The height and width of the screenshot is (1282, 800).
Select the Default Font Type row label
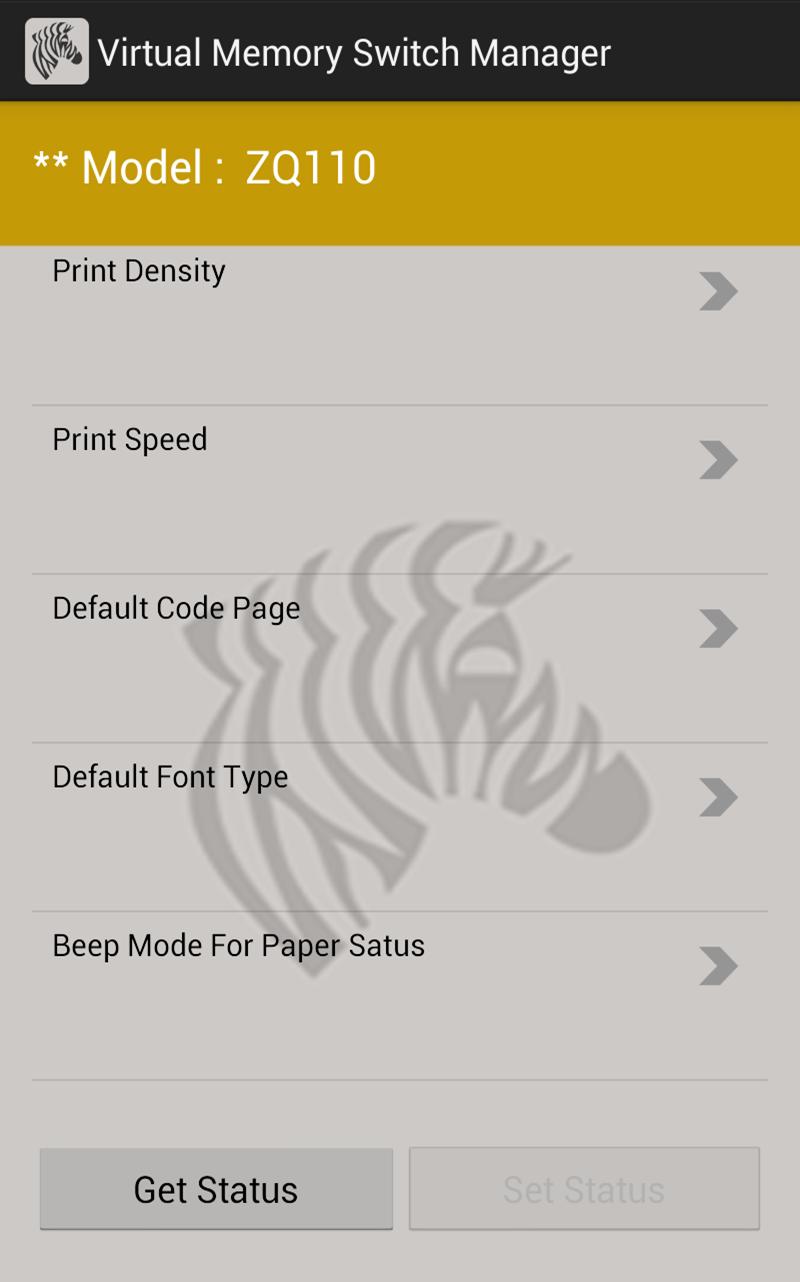(170, 776)
